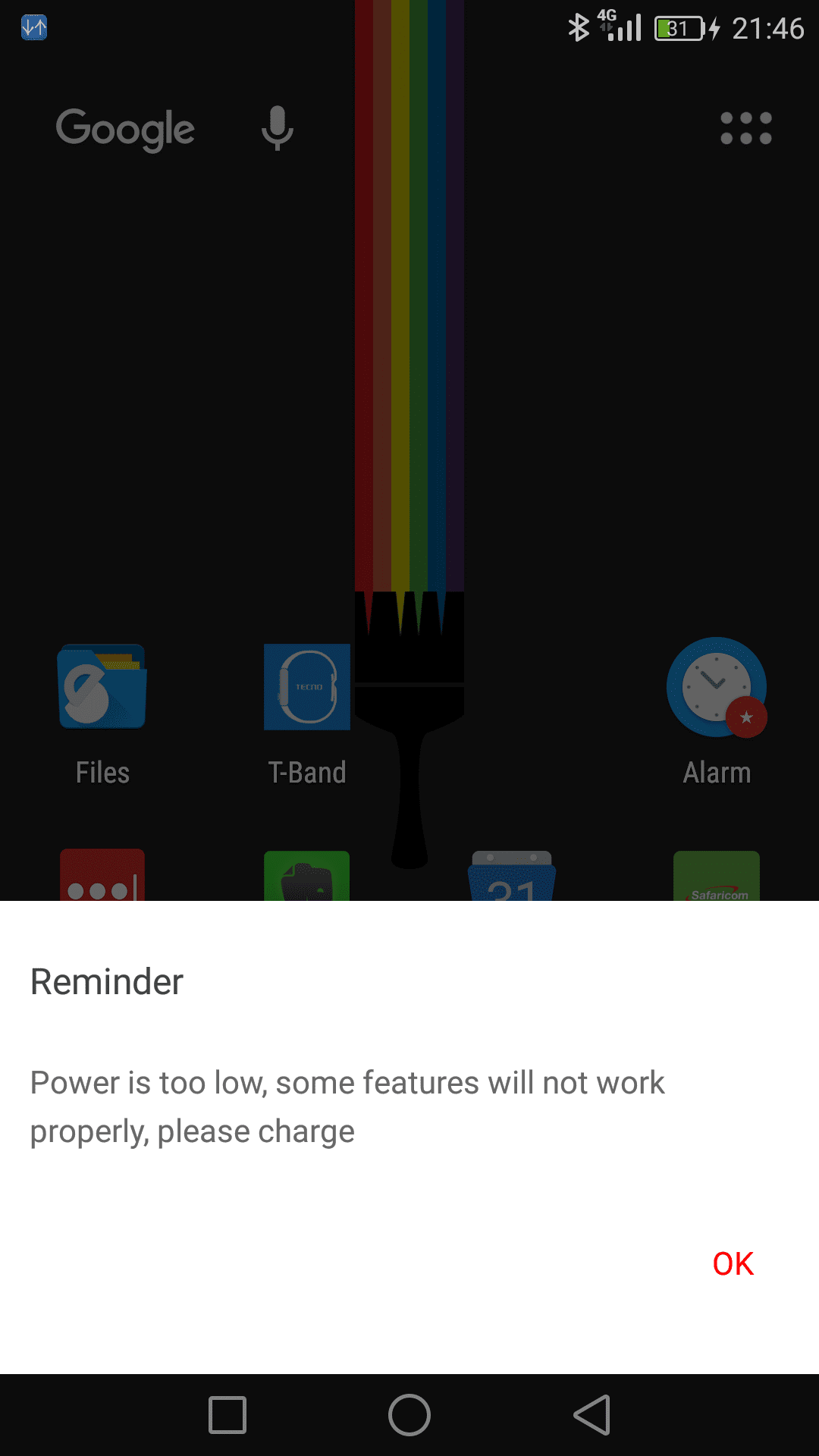819x1456 pixels.
Task: Tap the home button in navigation bar
Action: click(x=409, y=1415)
